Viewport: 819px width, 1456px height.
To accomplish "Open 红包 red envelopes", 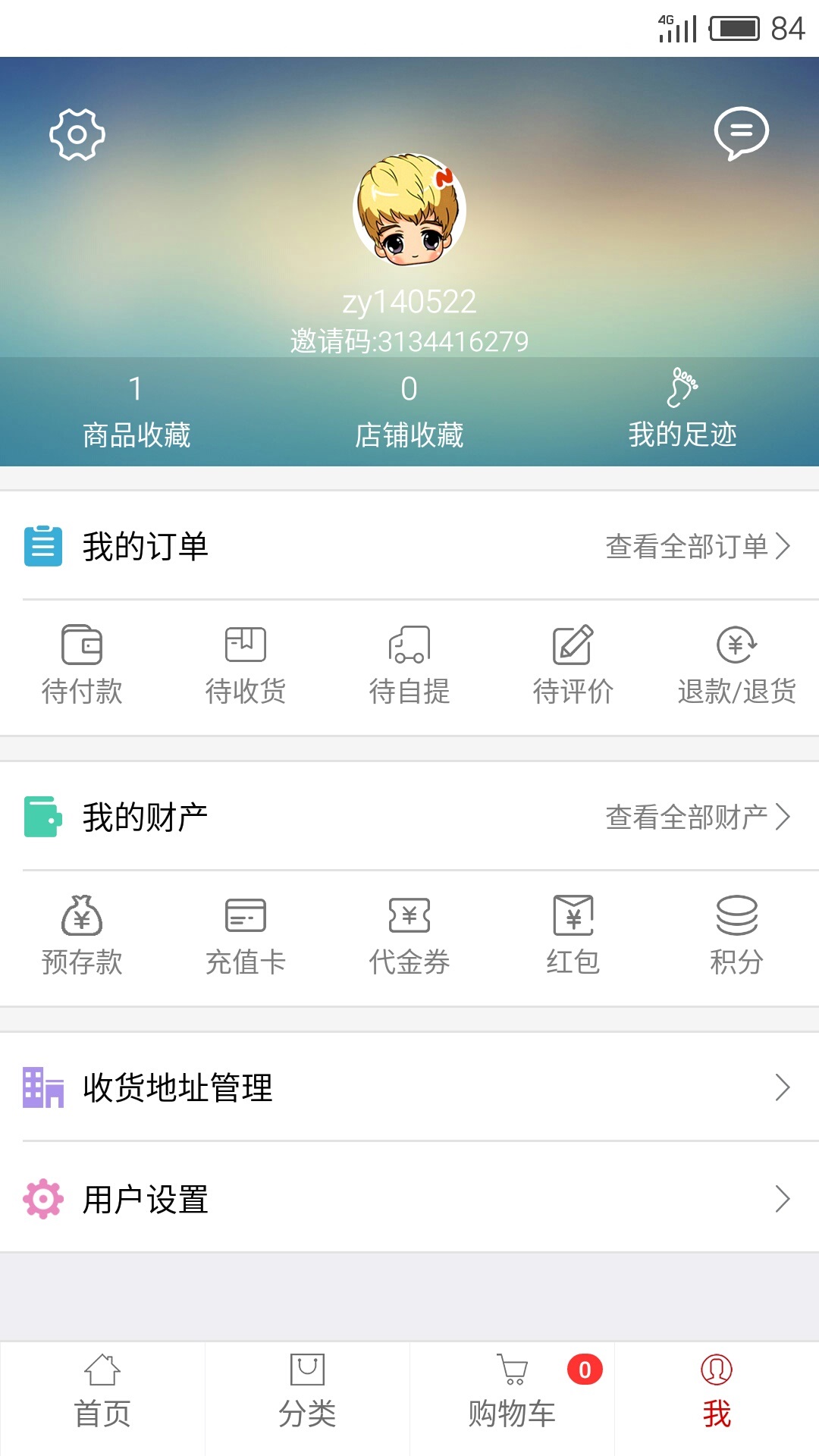I will pos(573,936).
